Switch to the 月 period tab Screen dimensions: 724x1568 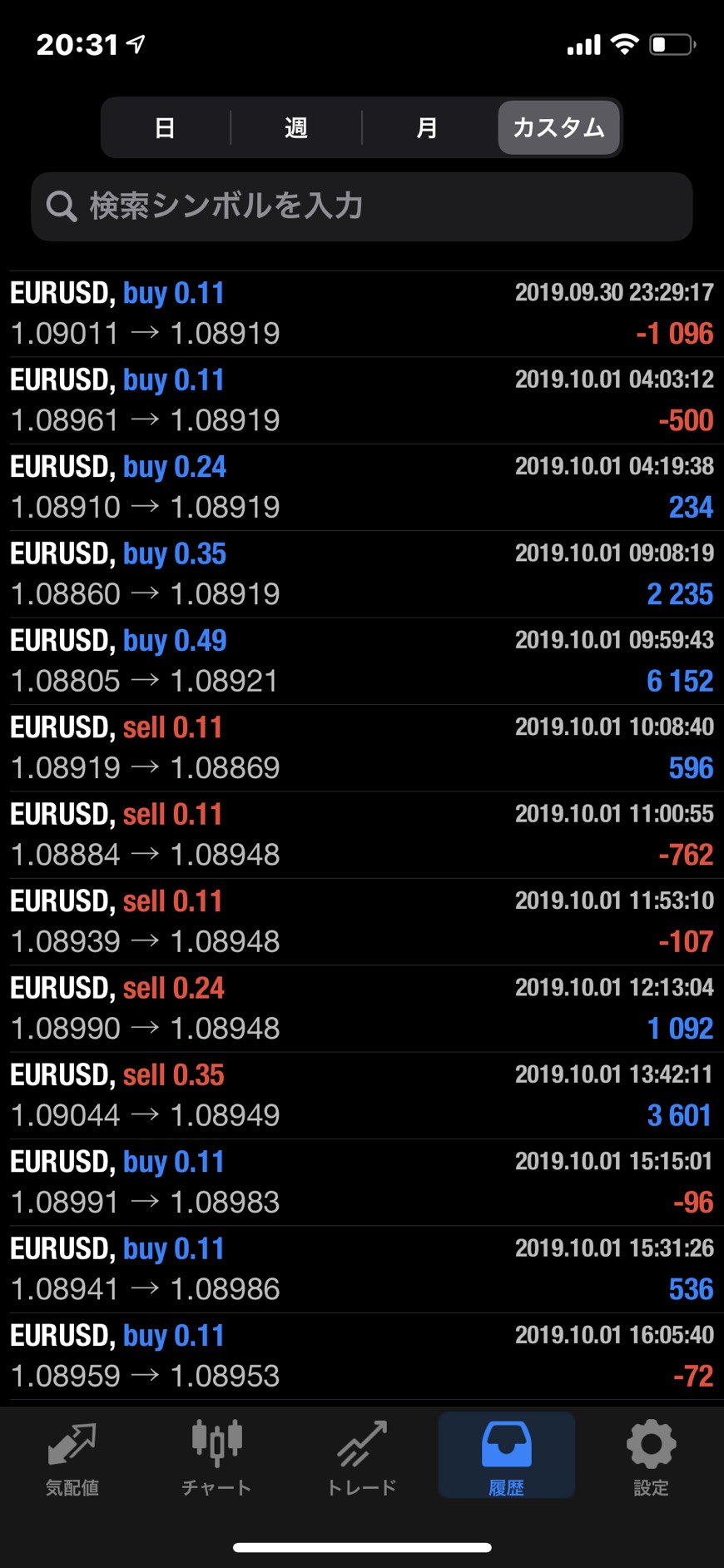(x=428, y=127)
